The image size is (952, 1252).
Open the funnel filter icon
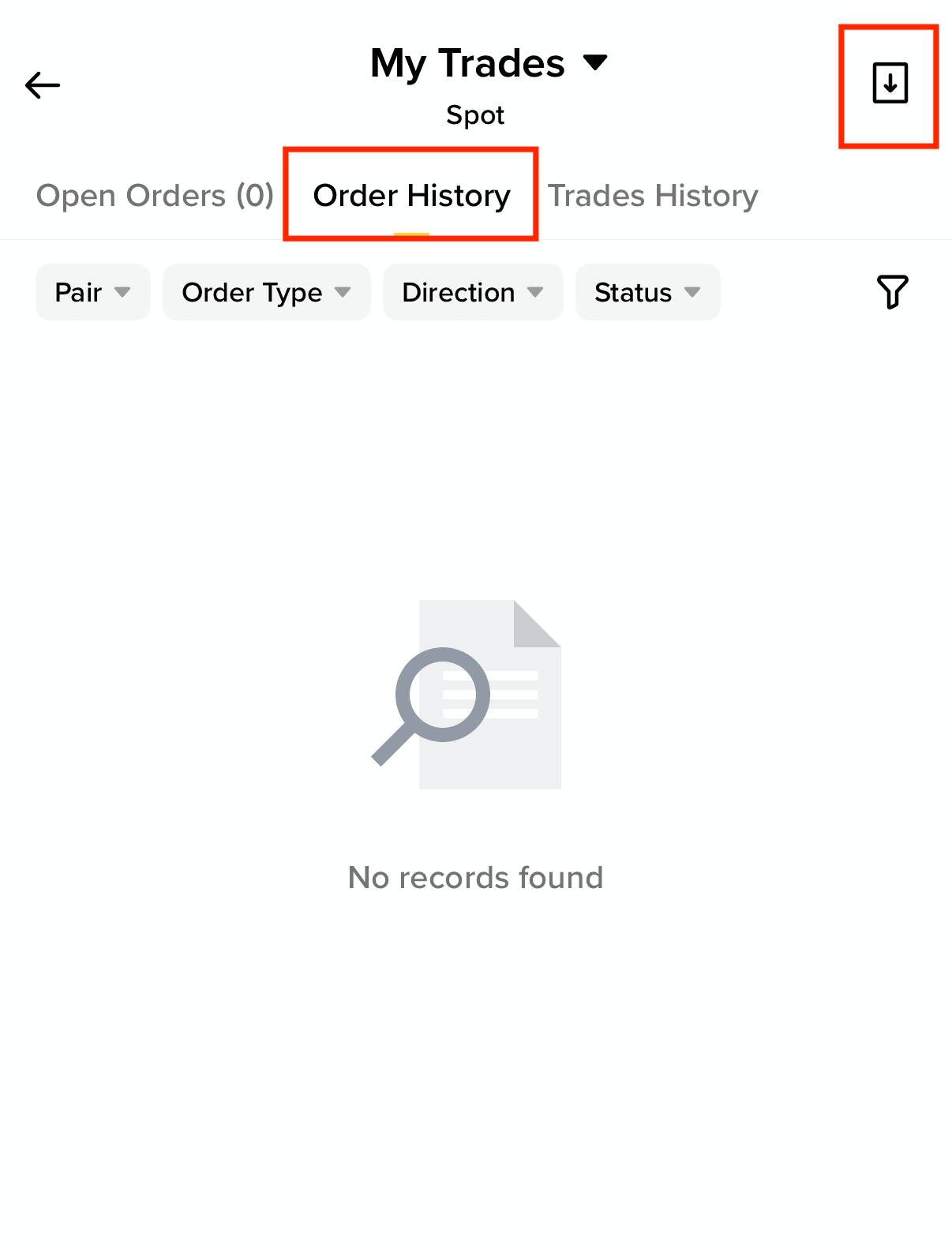pyautogui.click(x=892, y=292)
